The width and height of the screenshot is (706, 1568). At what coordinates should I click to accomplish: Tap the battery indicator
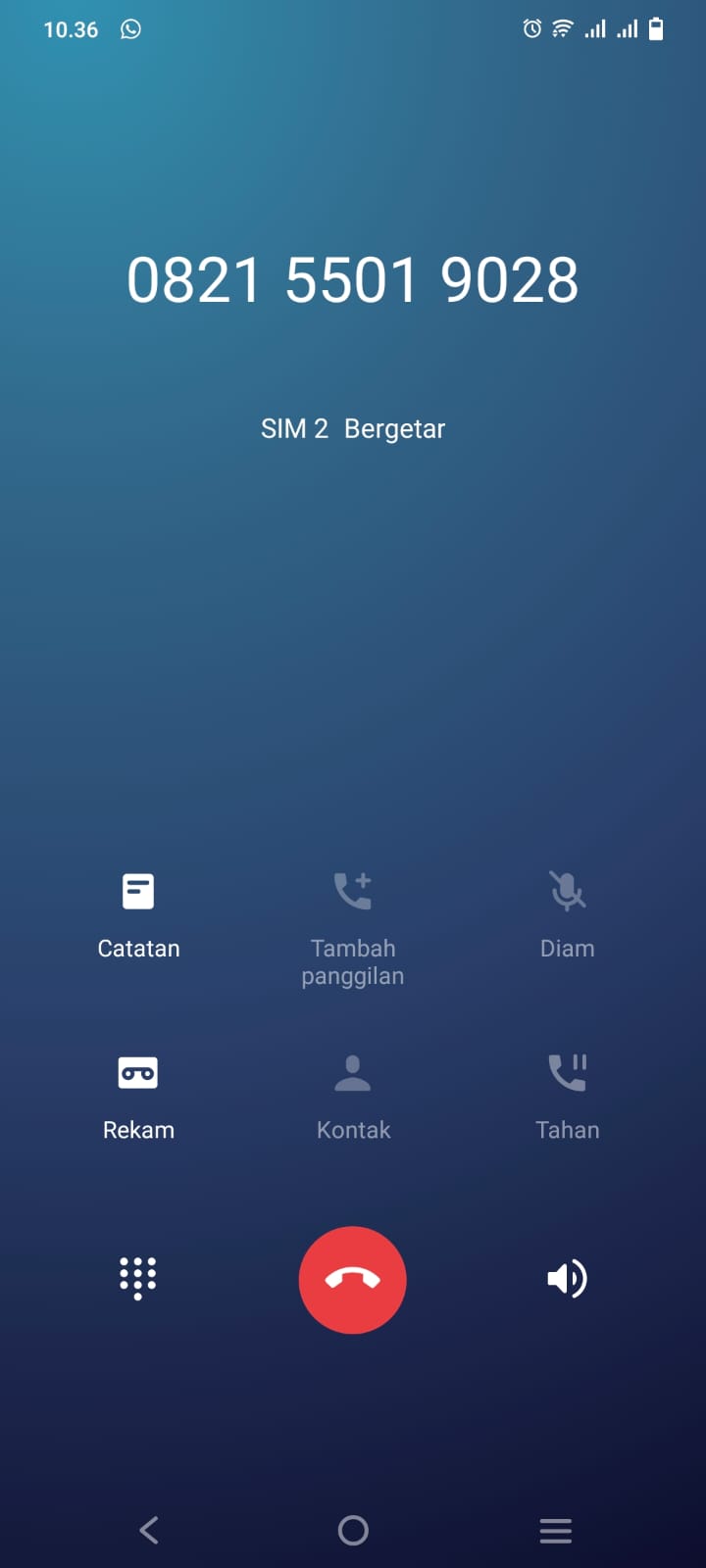657,29
